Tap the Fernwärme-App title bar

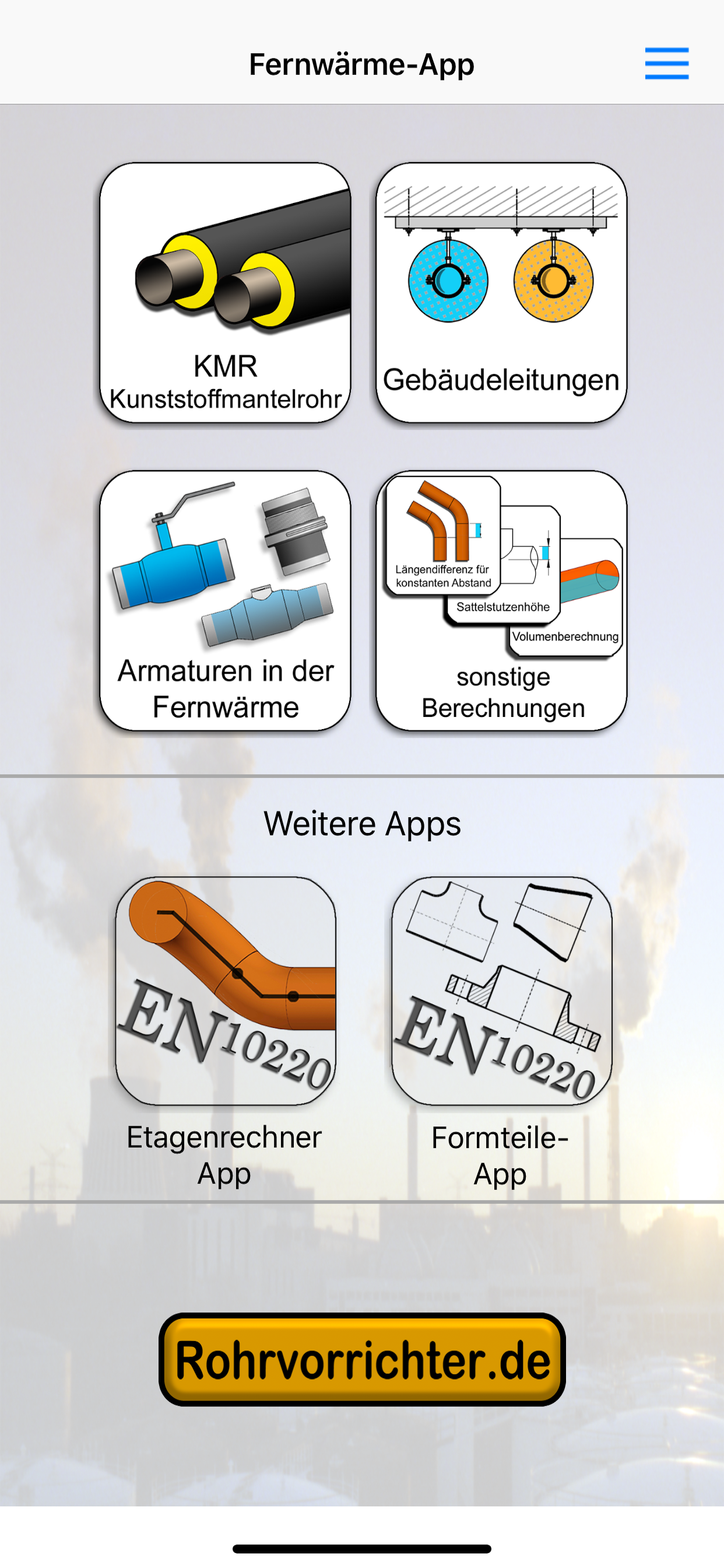[x=361, y=62]
